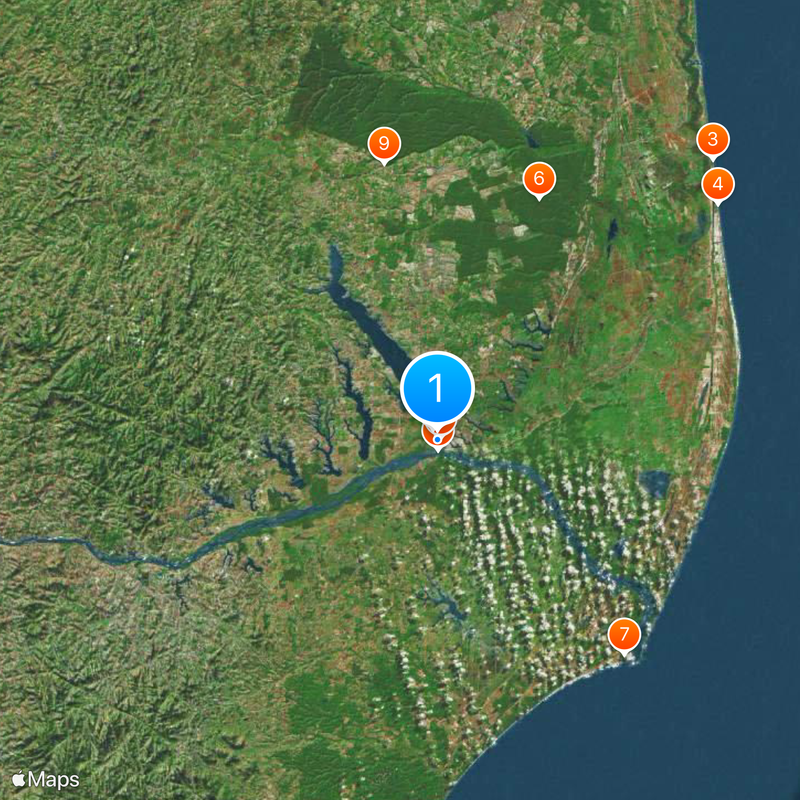Select map pin number 6
Viewport: 800px width, 800px height.
538,179
